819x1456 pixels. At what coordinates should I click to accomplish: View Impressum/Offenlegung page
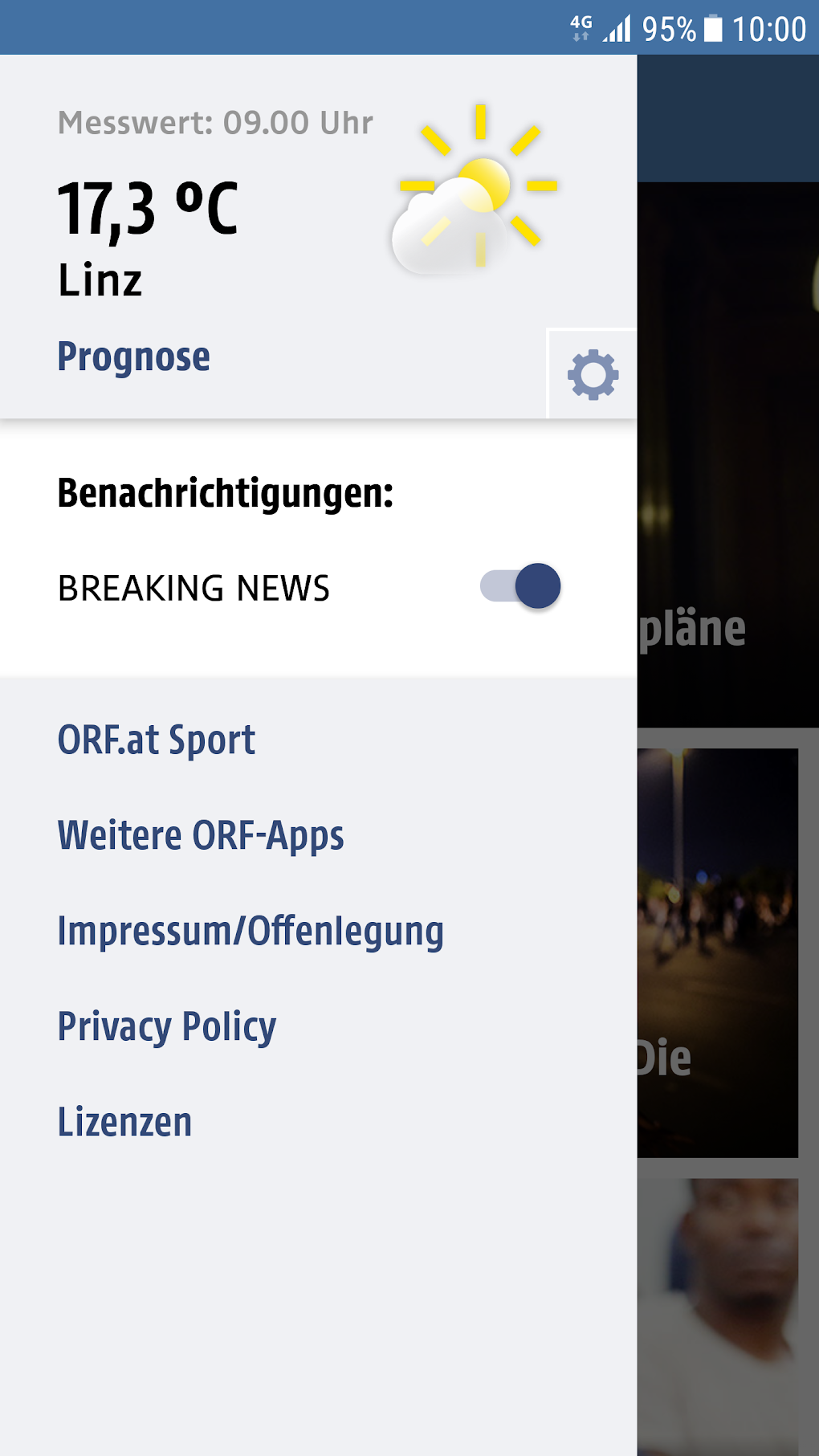tap(251, 931)
